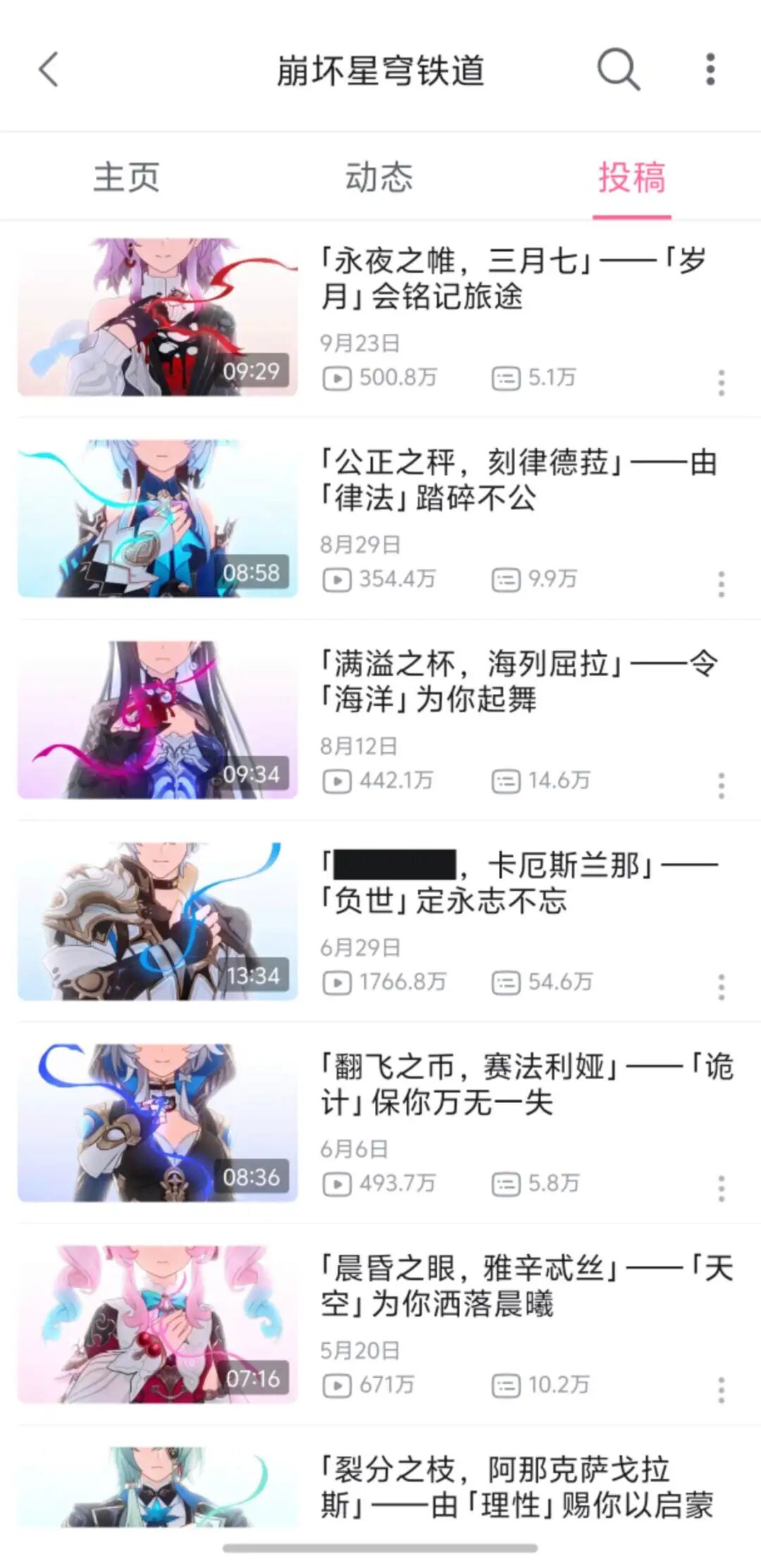
Task: Switch to the 主页 tab
Action: click(x=127, y=178)
